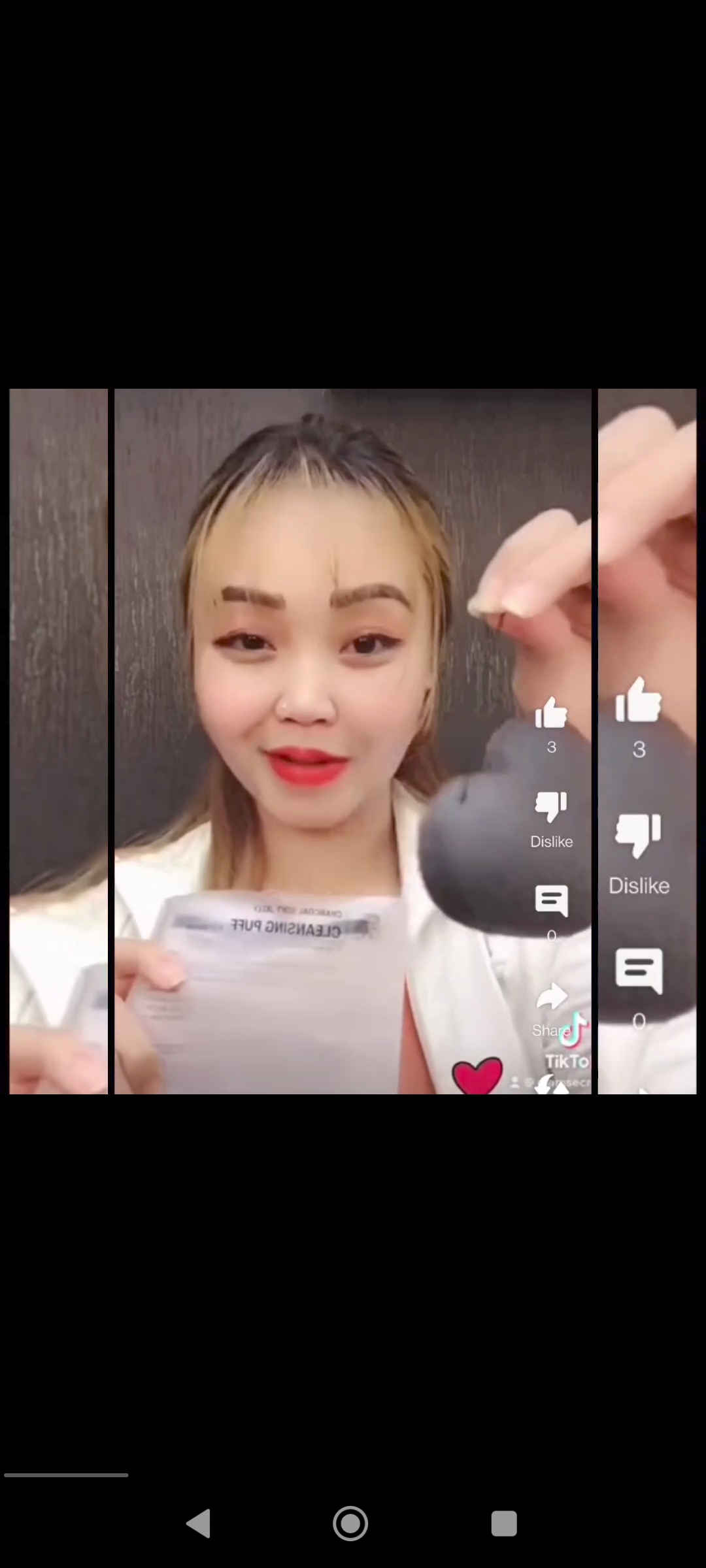706x1568 pixels.
Task: Return to the home screen
Action: click(350, 1524)
